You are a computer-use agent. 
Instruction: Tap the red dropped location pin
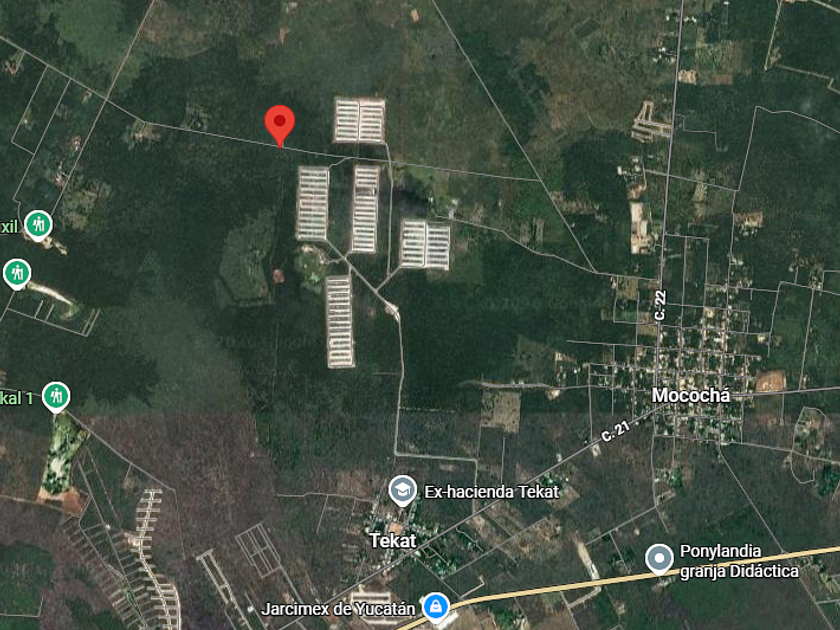coord(280,125)
